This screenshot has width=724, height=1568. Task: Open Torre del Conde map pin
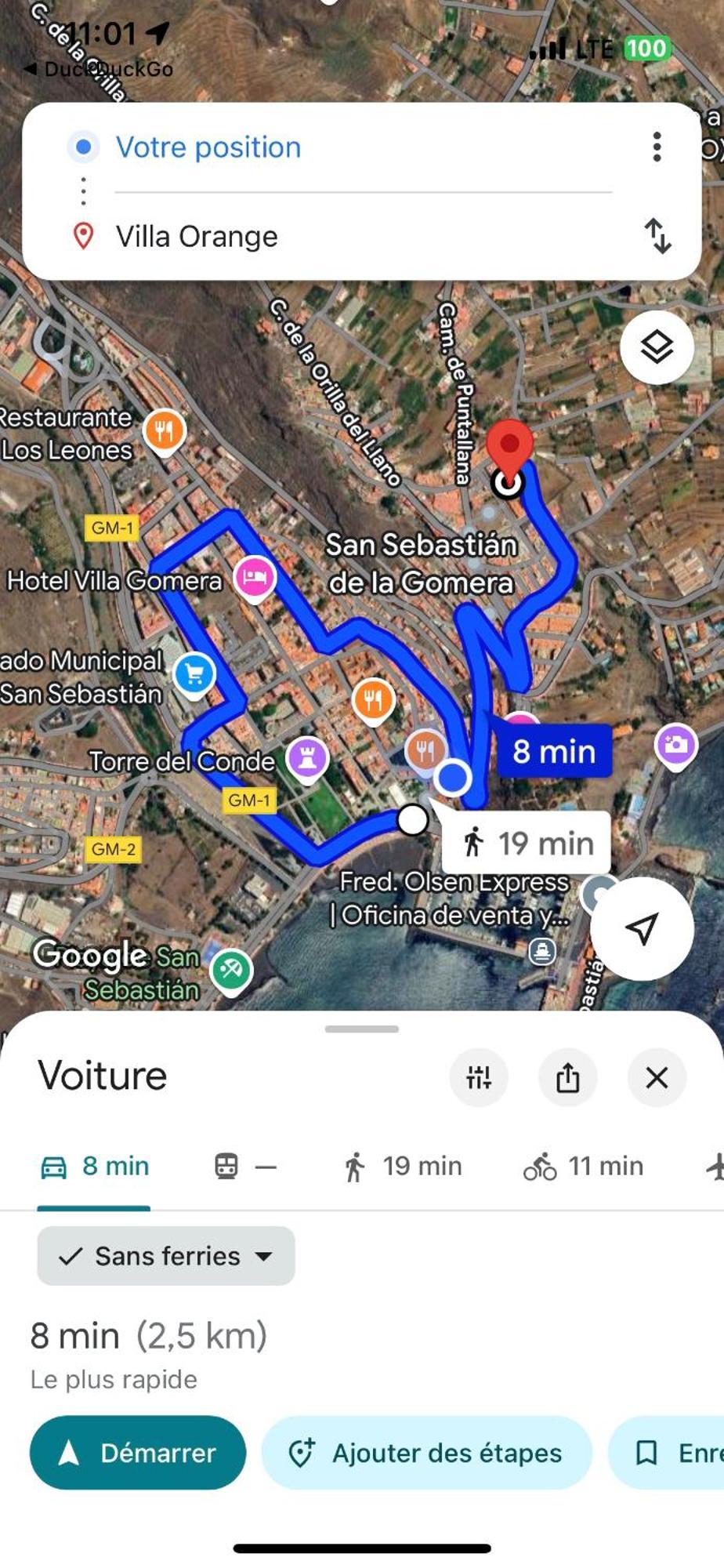tap(306, 758)
